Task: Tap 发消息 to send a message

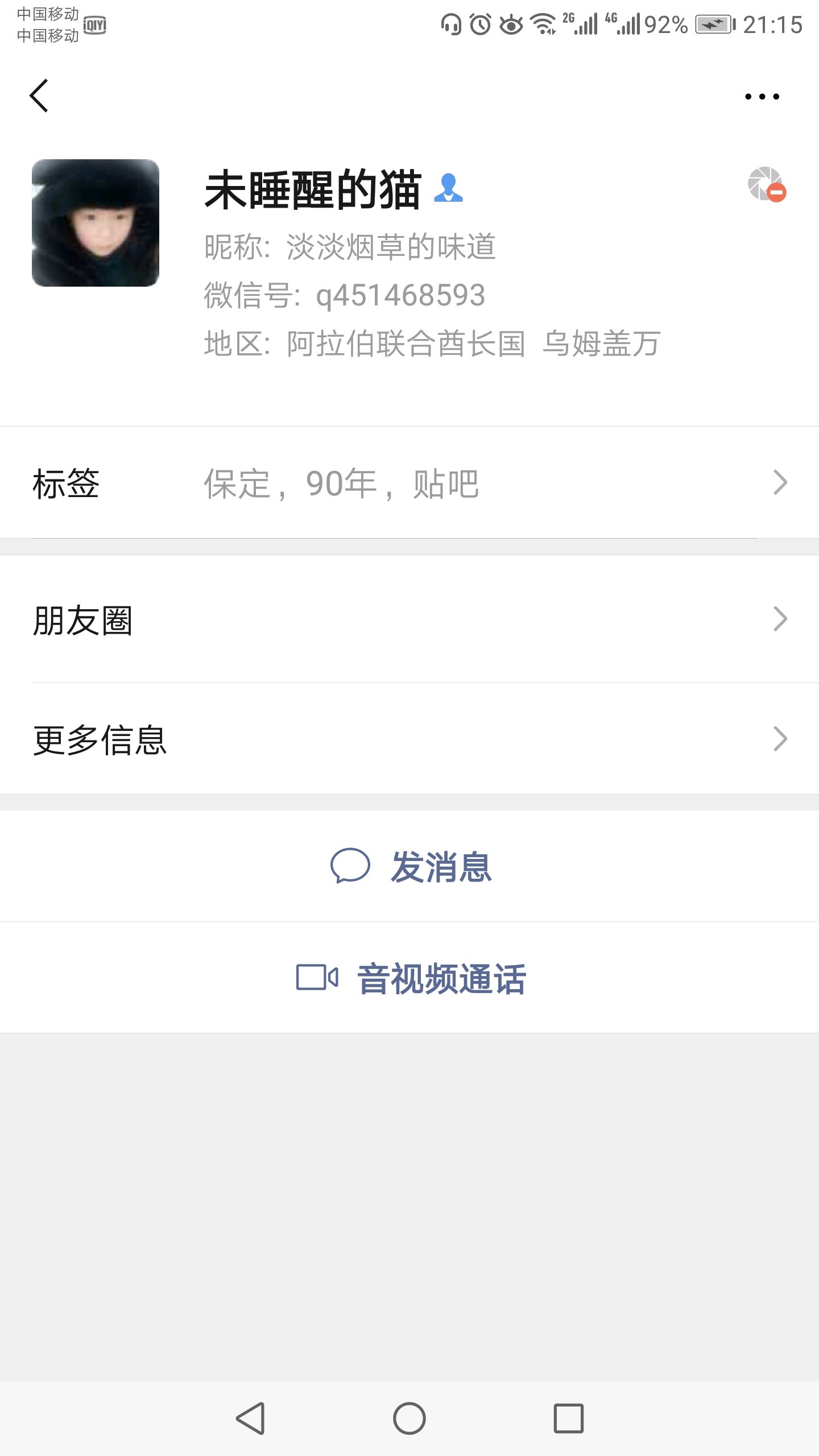Action: 409,866
